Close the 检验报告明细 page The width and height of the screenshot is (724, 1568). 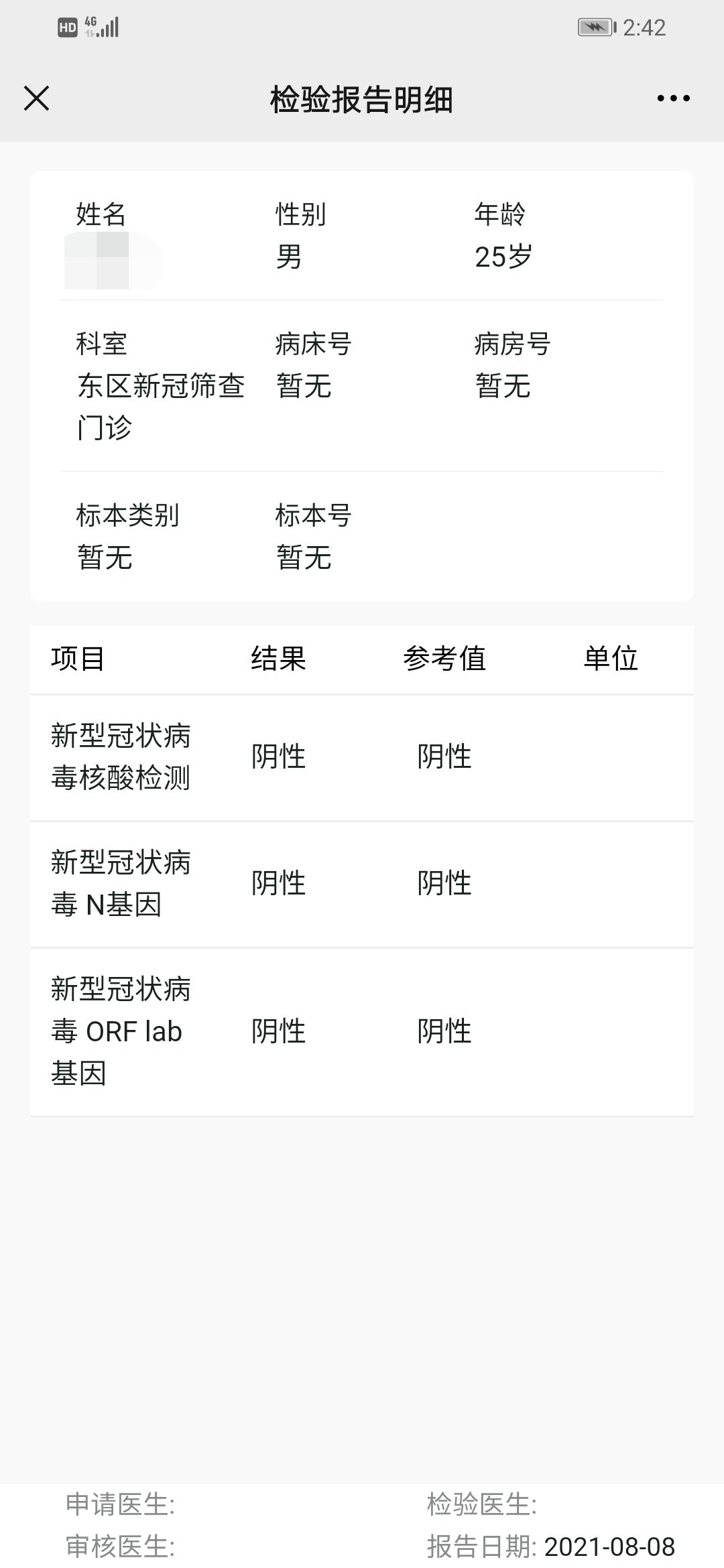pyautogui.click(x=36, y=99)
